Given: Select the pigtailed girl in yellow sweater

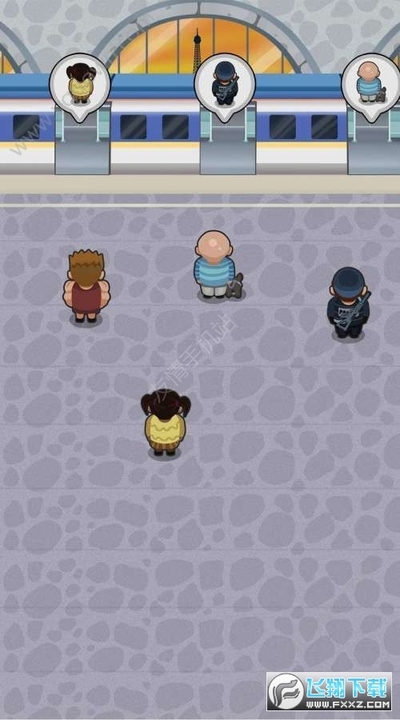Looking at the screenshot, I should 165,423.
